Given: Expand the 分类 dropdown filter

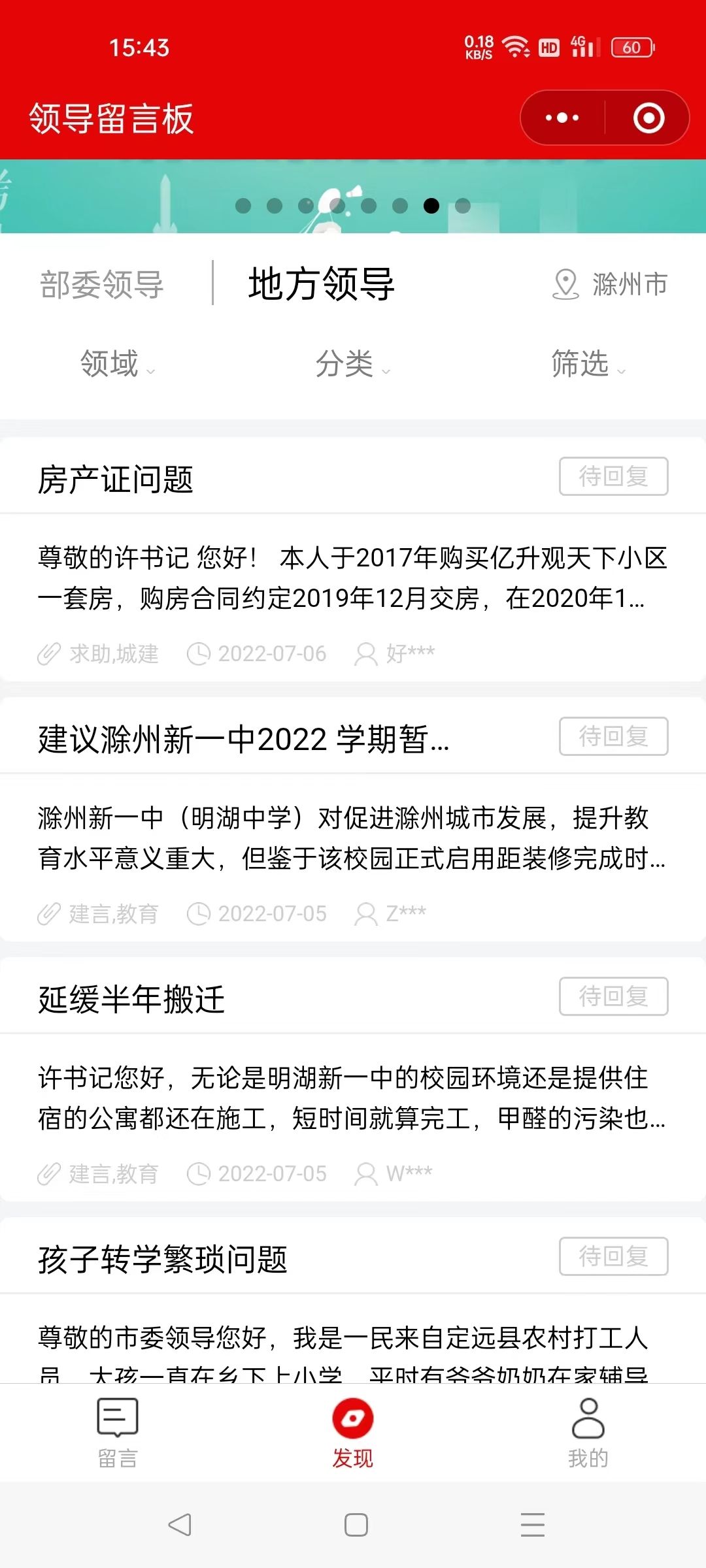Looking at the screenshot, I should (x=353, y=364).
